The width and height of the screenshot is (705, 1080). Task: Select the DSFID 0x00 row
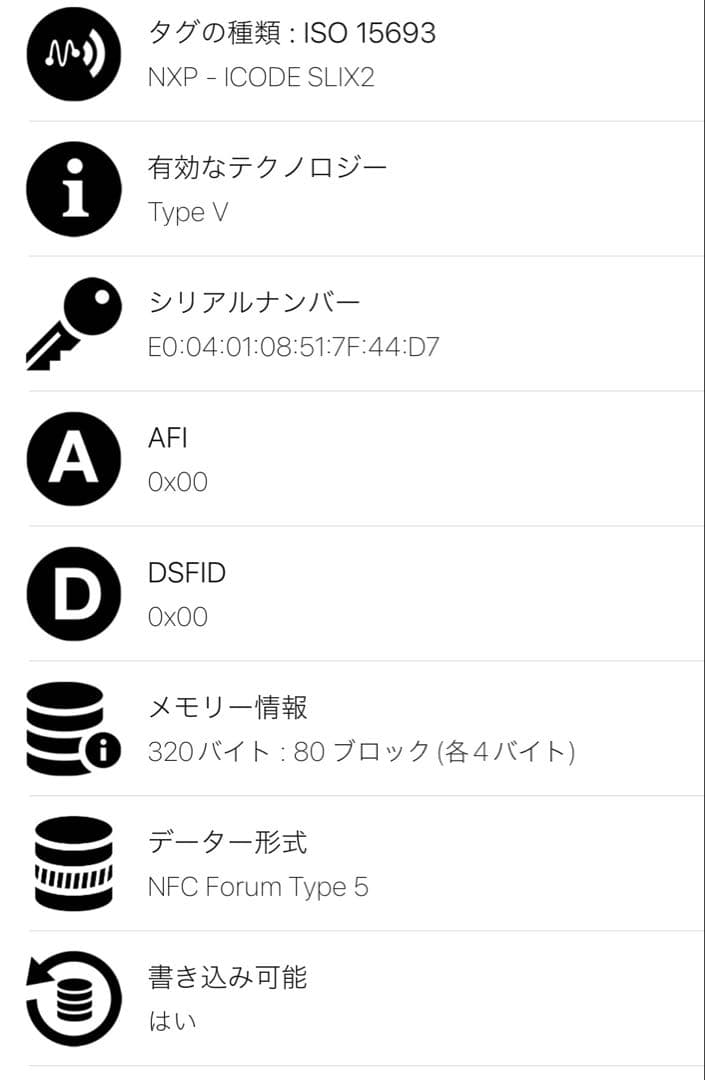tap(352, 594)
